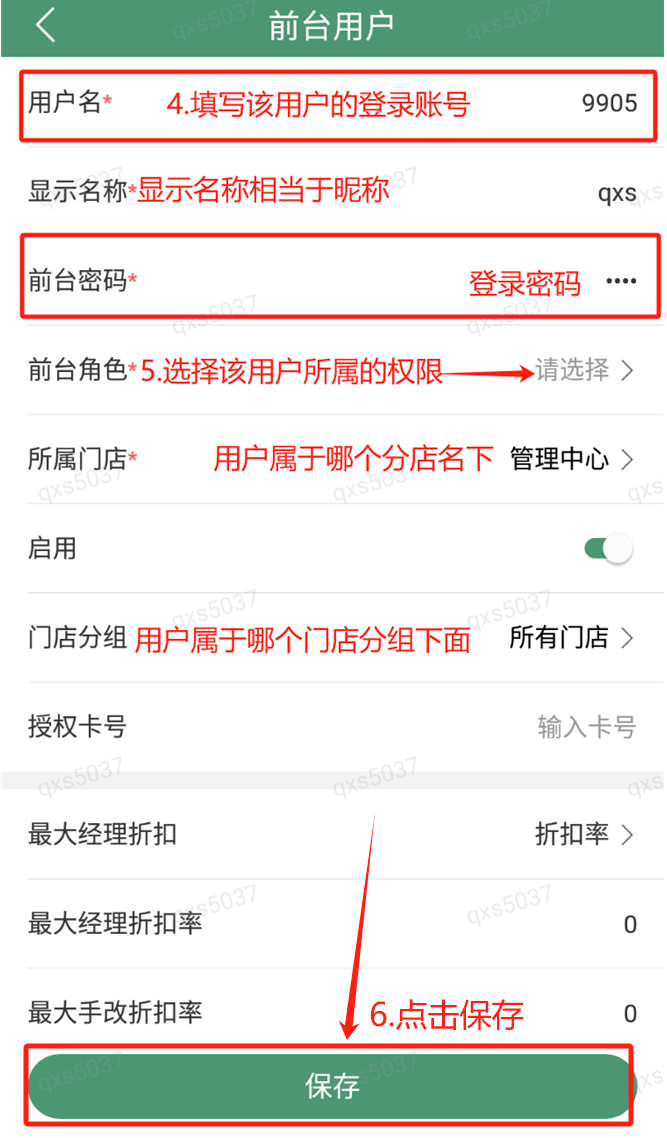The height and width of the screenshot is (1138, 667).
Task: Go back using the top-left arrow
Action: (45, 26)
